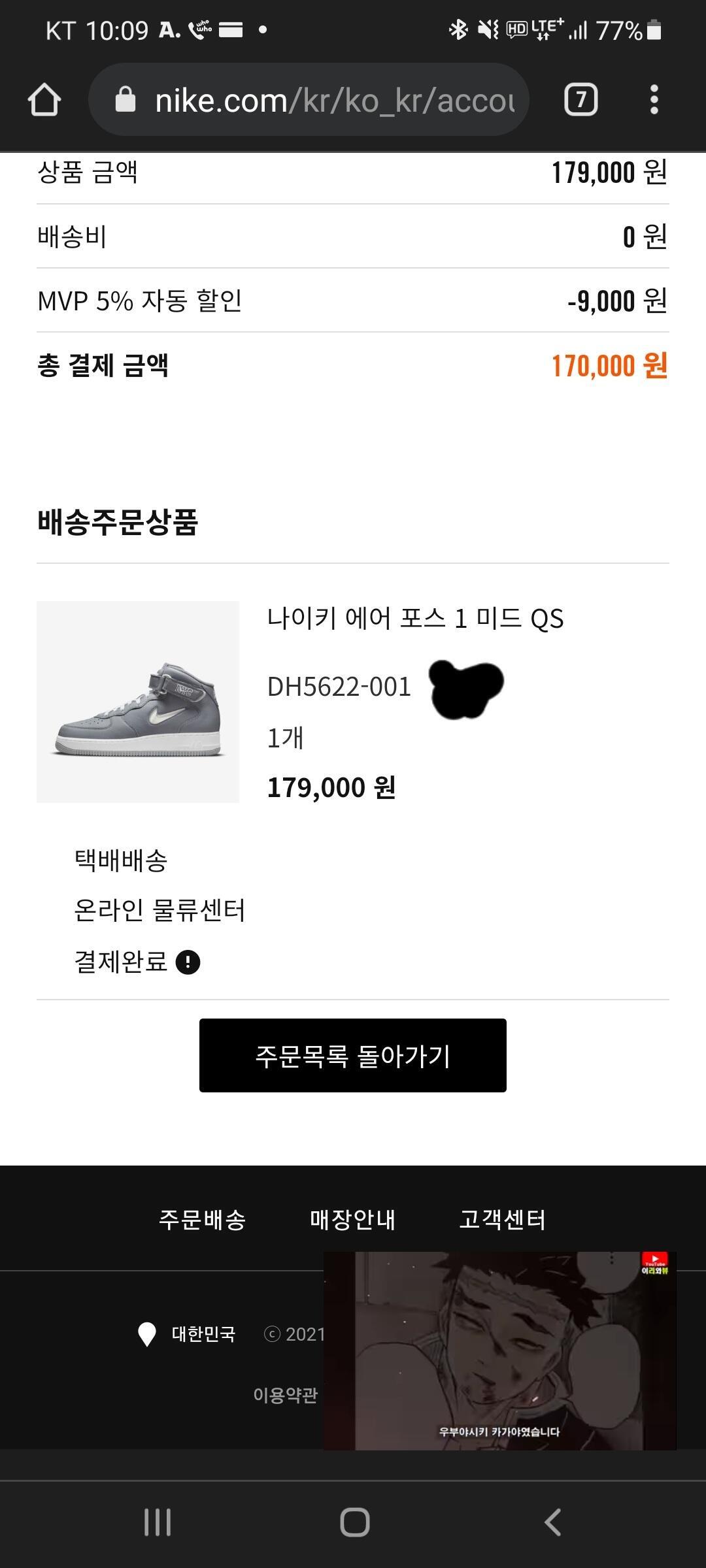
Task: Open the 나이키 에어 포스 1 미드 QS product link
Action: tap(415, 618)
